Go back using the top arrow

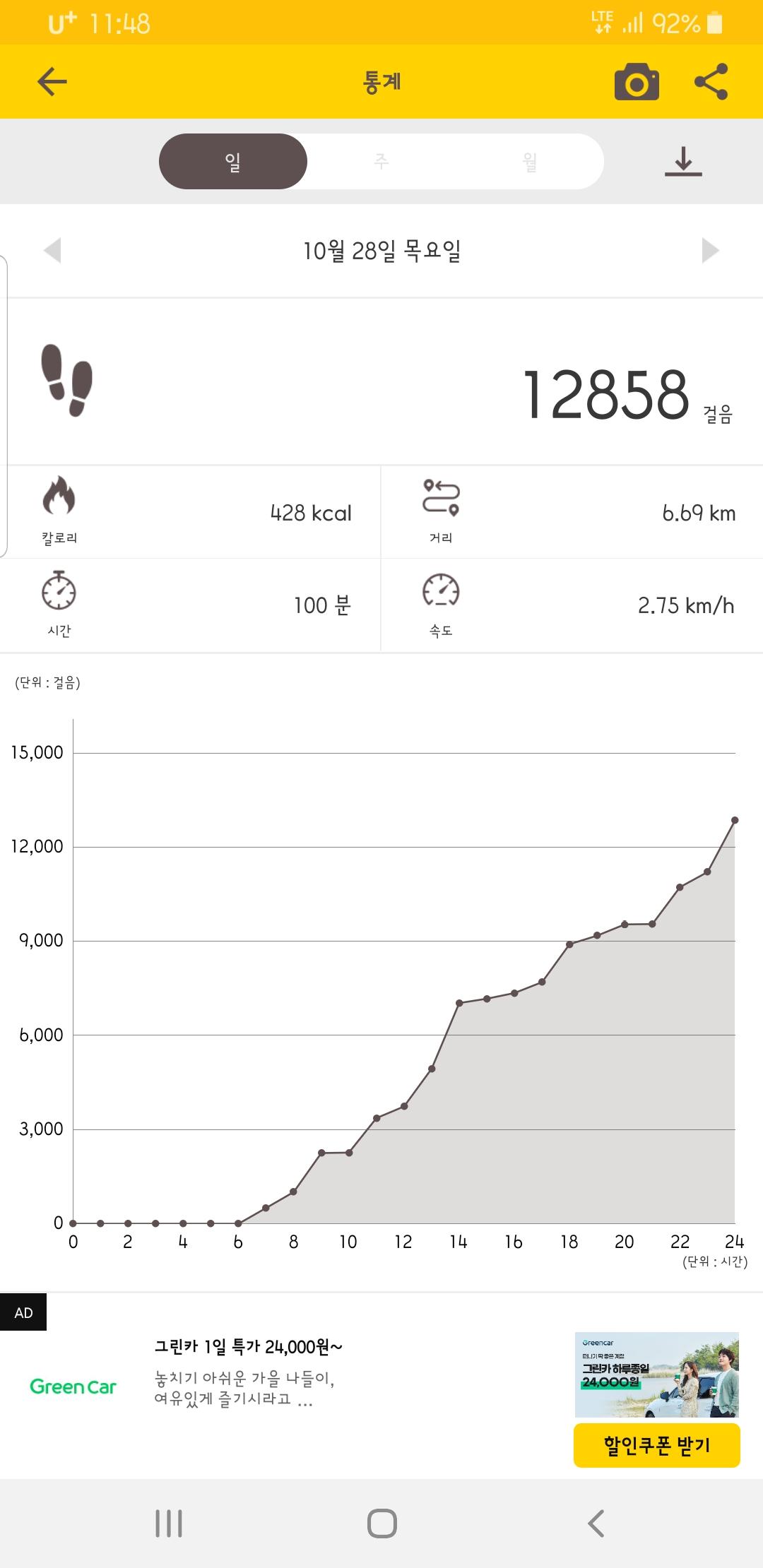point(52,82)
